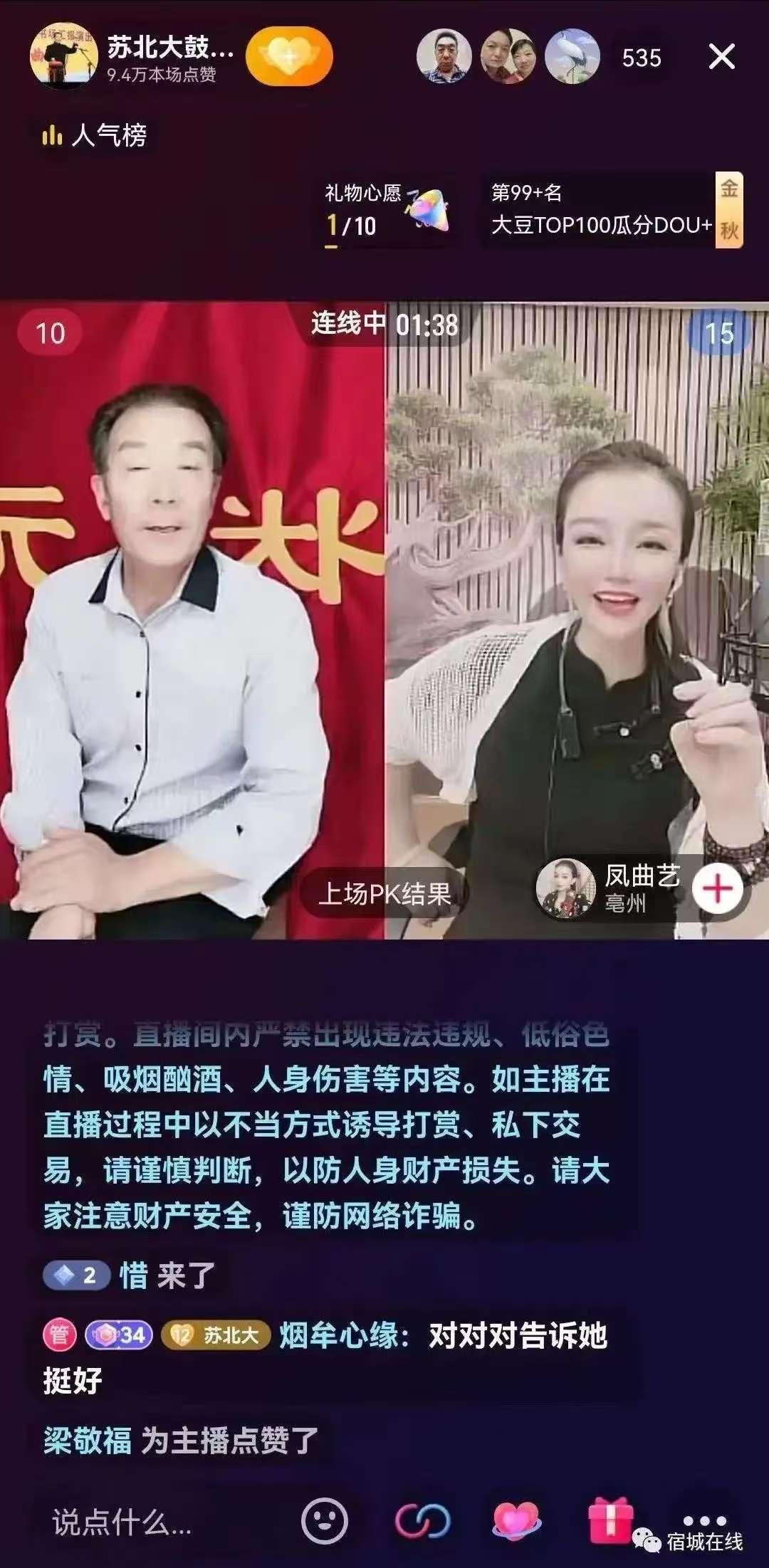Open 苏北大鼓 host profile avatar
Viewport: 769px width, 1568px height.
(x=64, y=57)
